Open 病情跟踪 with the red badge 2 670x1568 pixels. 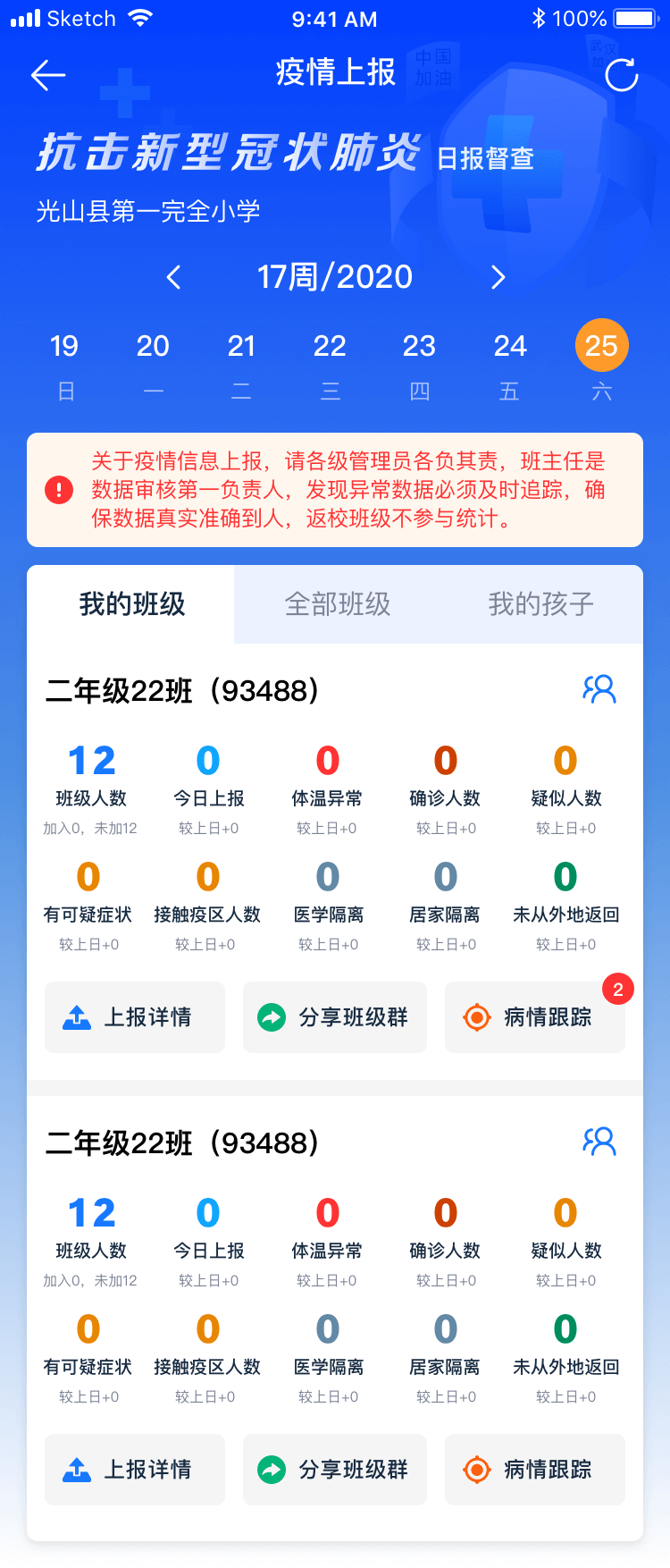pos(534,1017)
